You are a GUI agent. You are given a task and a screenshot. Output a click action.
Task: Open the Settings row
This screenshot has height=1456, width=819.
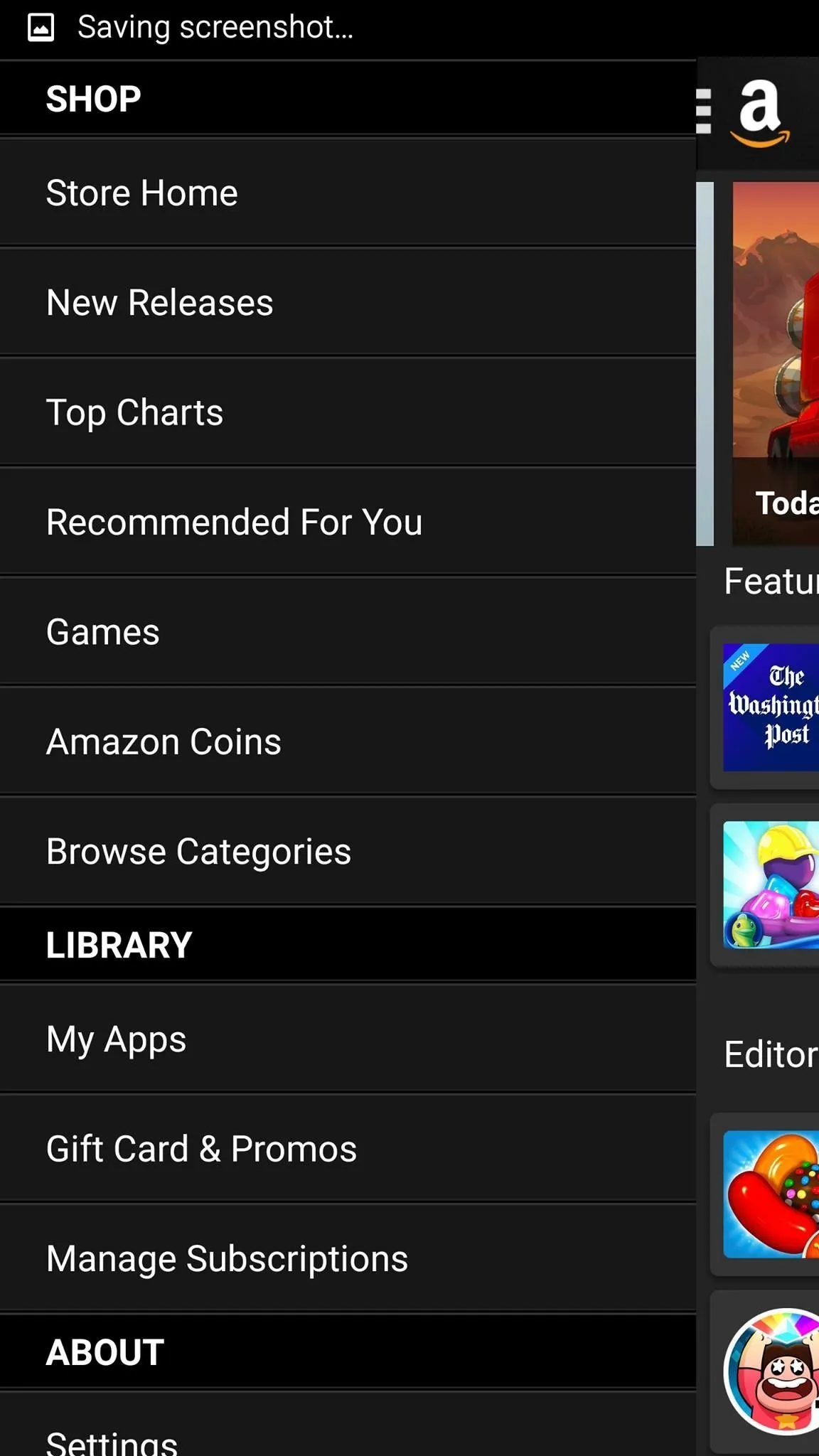click(x=348, y=1425)
